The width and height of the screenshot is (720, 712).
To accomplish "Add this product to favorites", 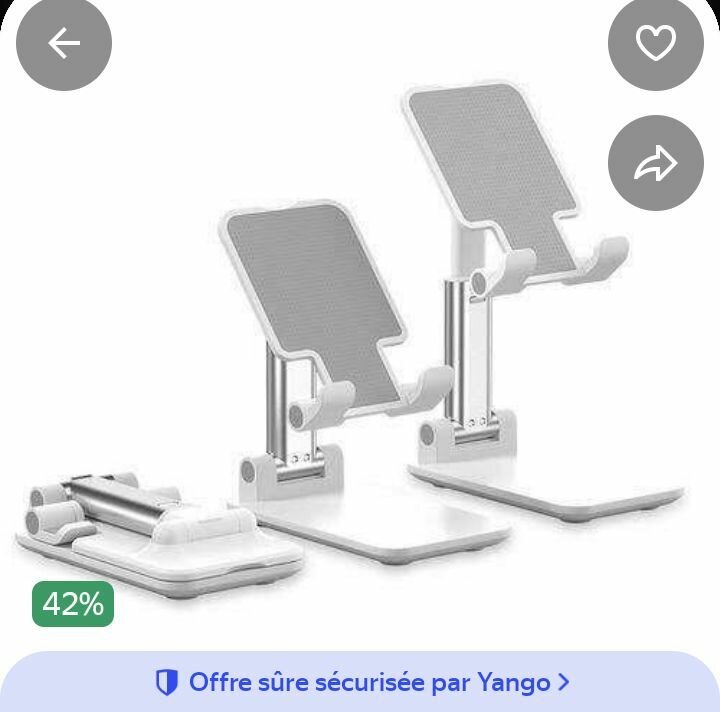I will (656, 43).
